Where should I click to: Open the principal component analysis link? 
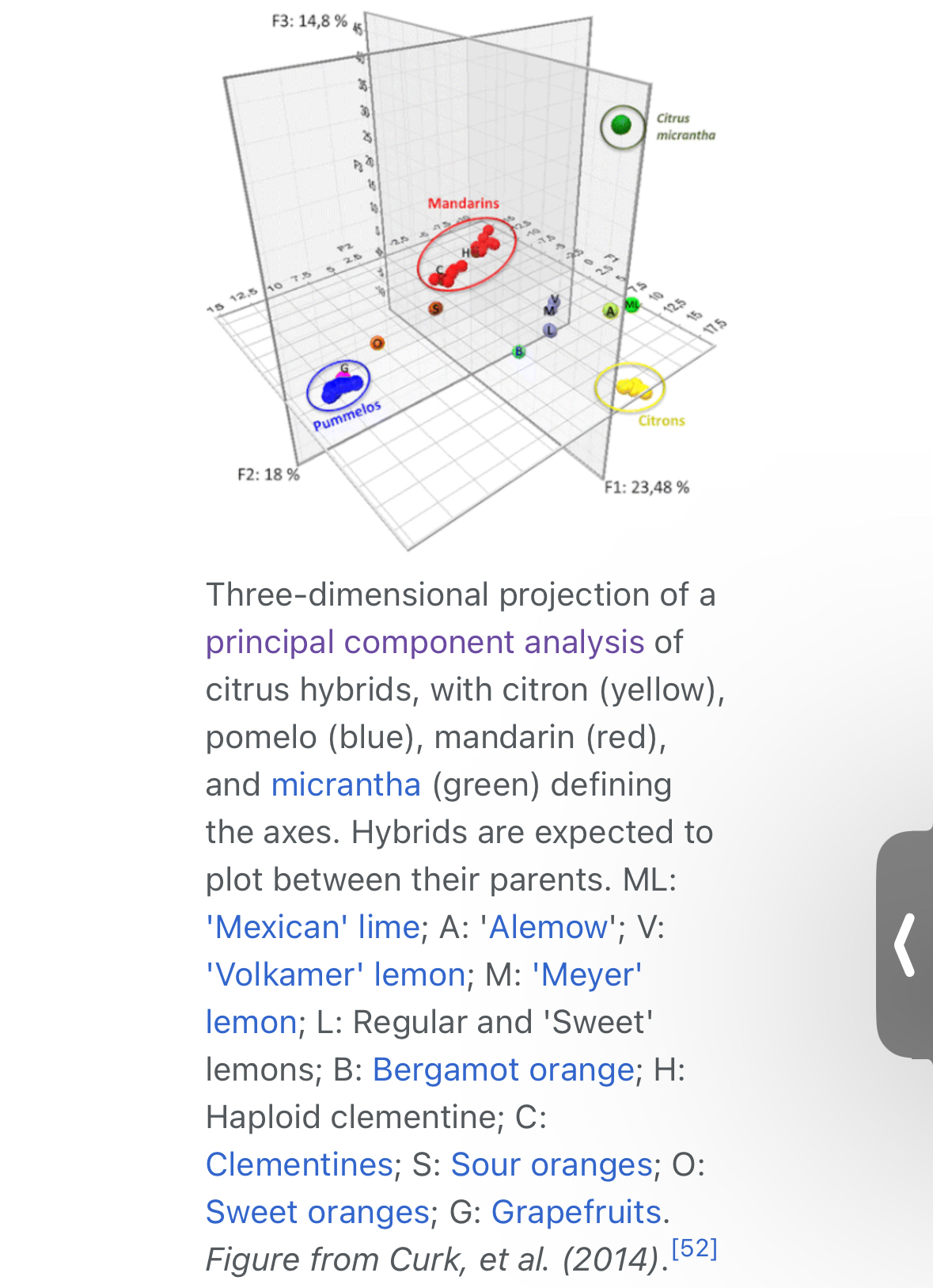click(x=424, y=642)
